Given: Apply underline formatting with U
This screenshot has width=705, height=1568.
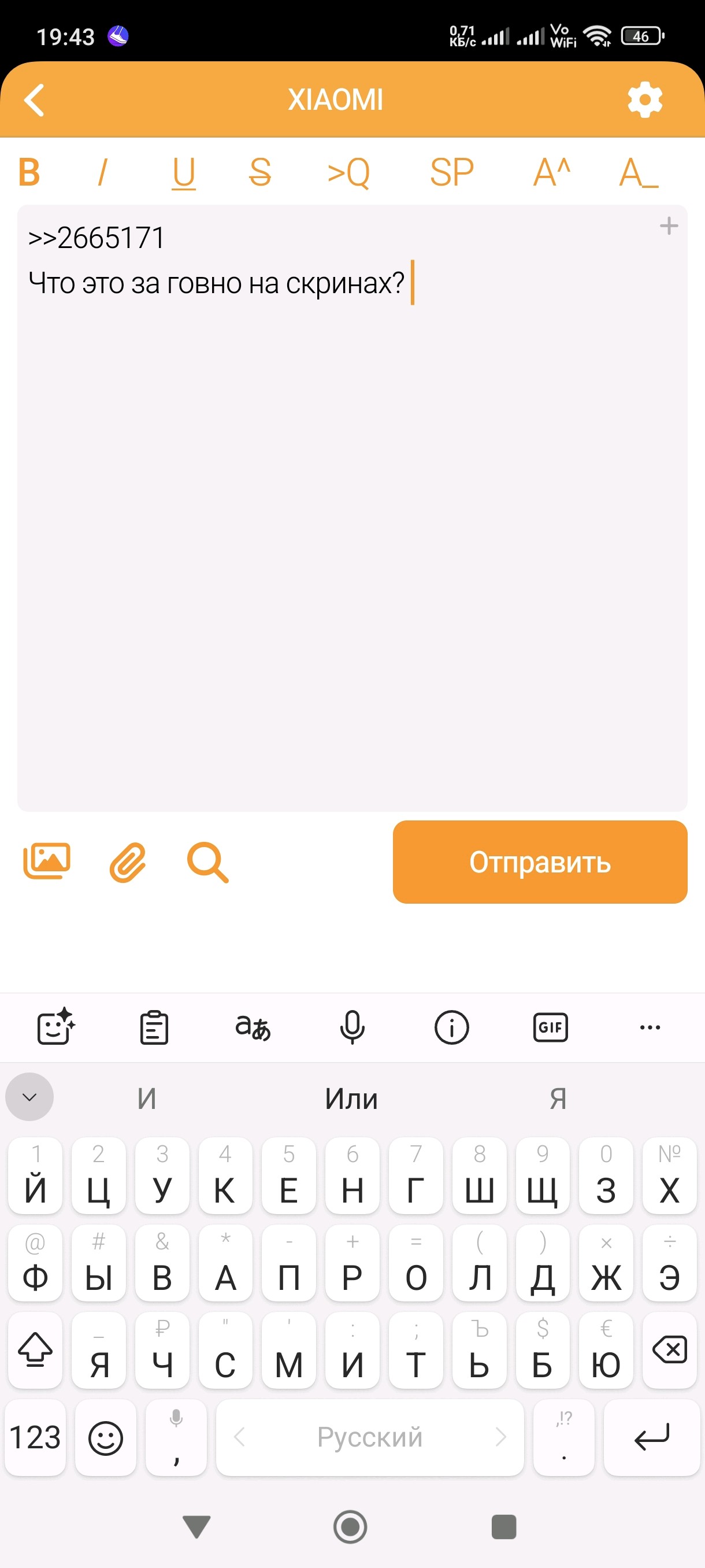Looking at the screenshot, I should (183, 172).
